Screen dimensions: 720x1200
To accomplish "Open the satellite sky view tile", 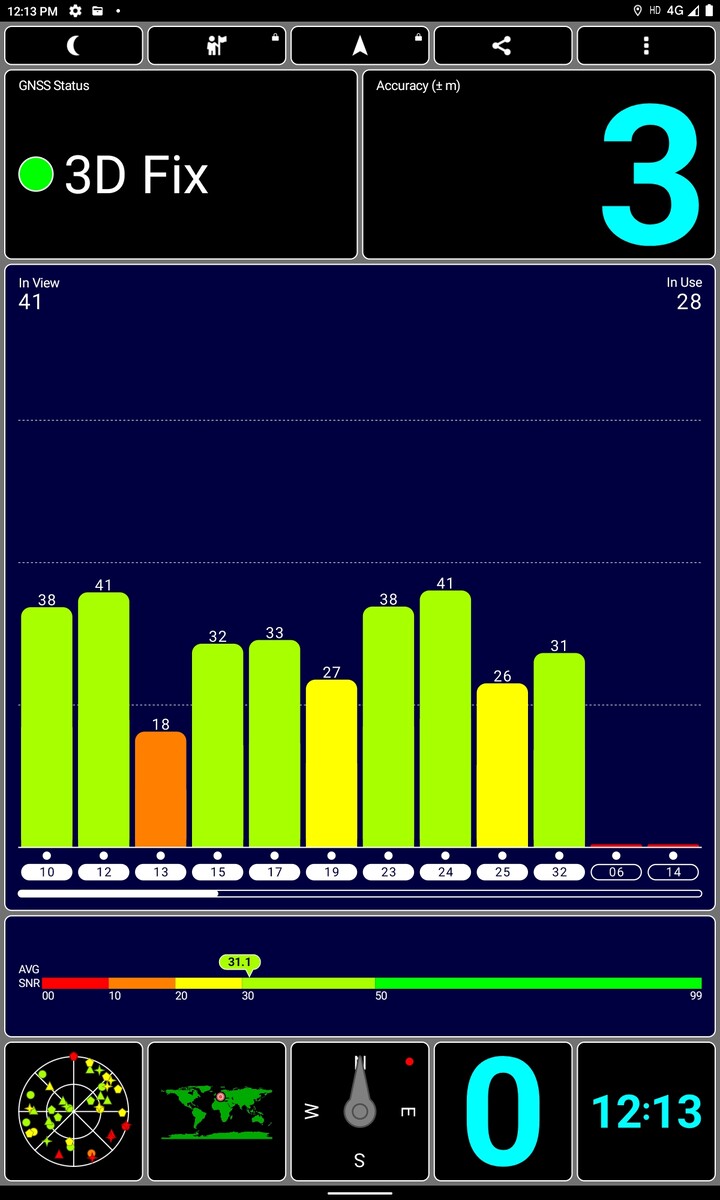I will (x=74, y=1111).
